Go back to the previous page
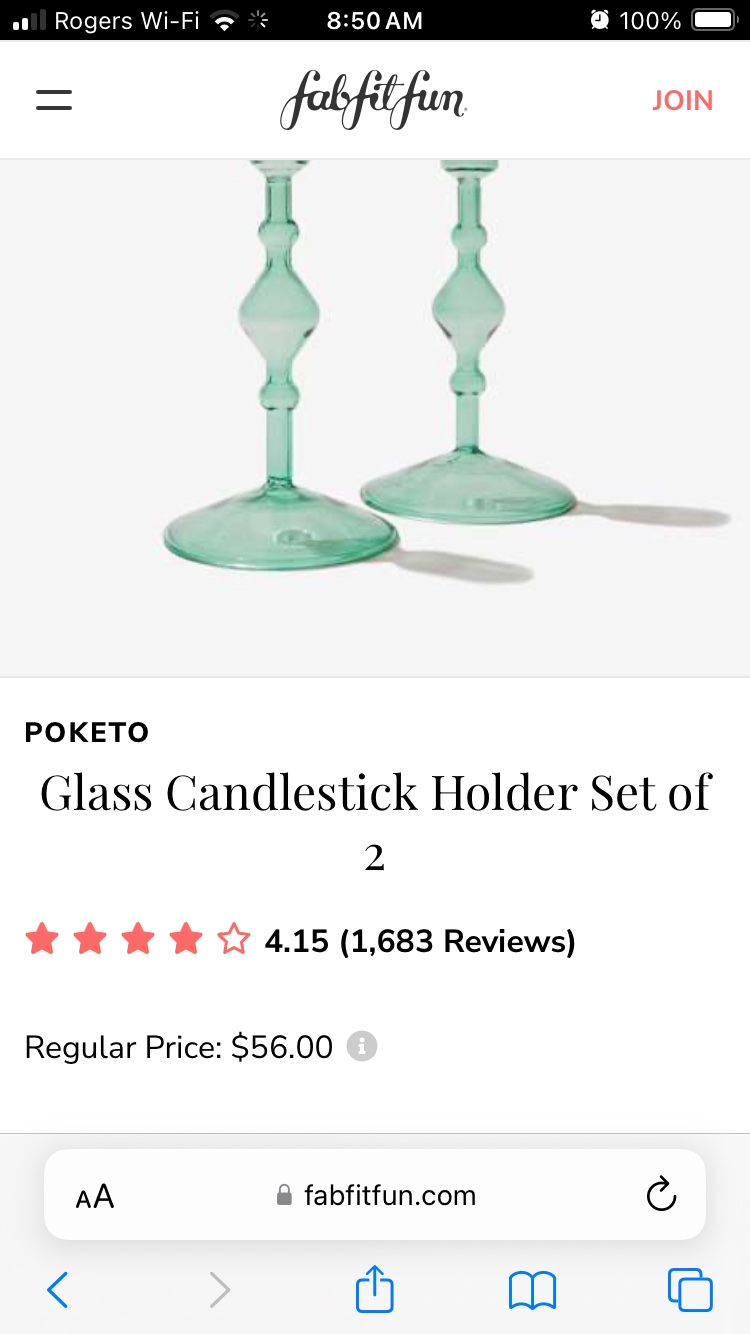 [x=58, y=1290]
